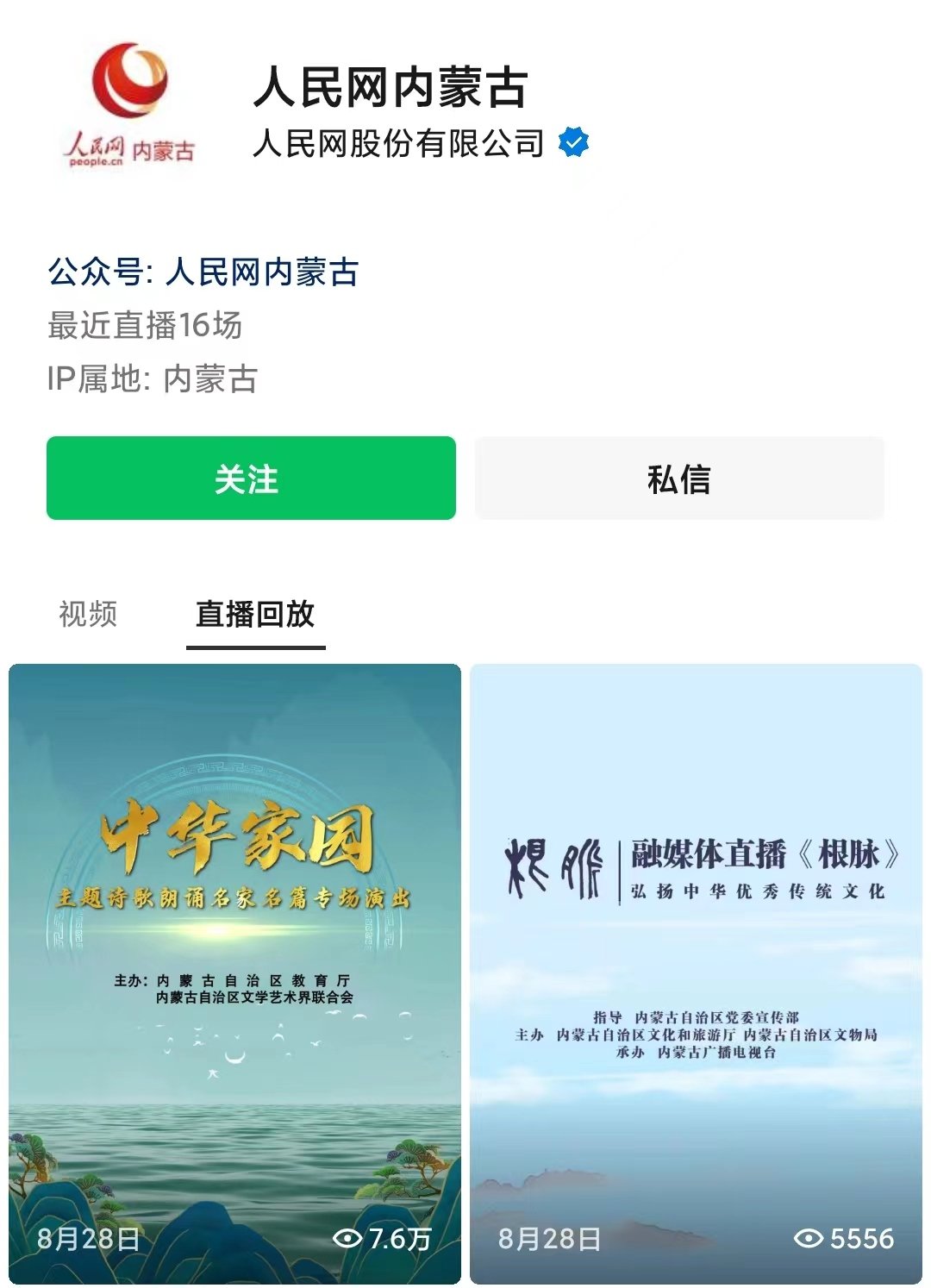Open the linked 公众号: 人民网内蒙古
931x1288 pixels.
point(203,272)
